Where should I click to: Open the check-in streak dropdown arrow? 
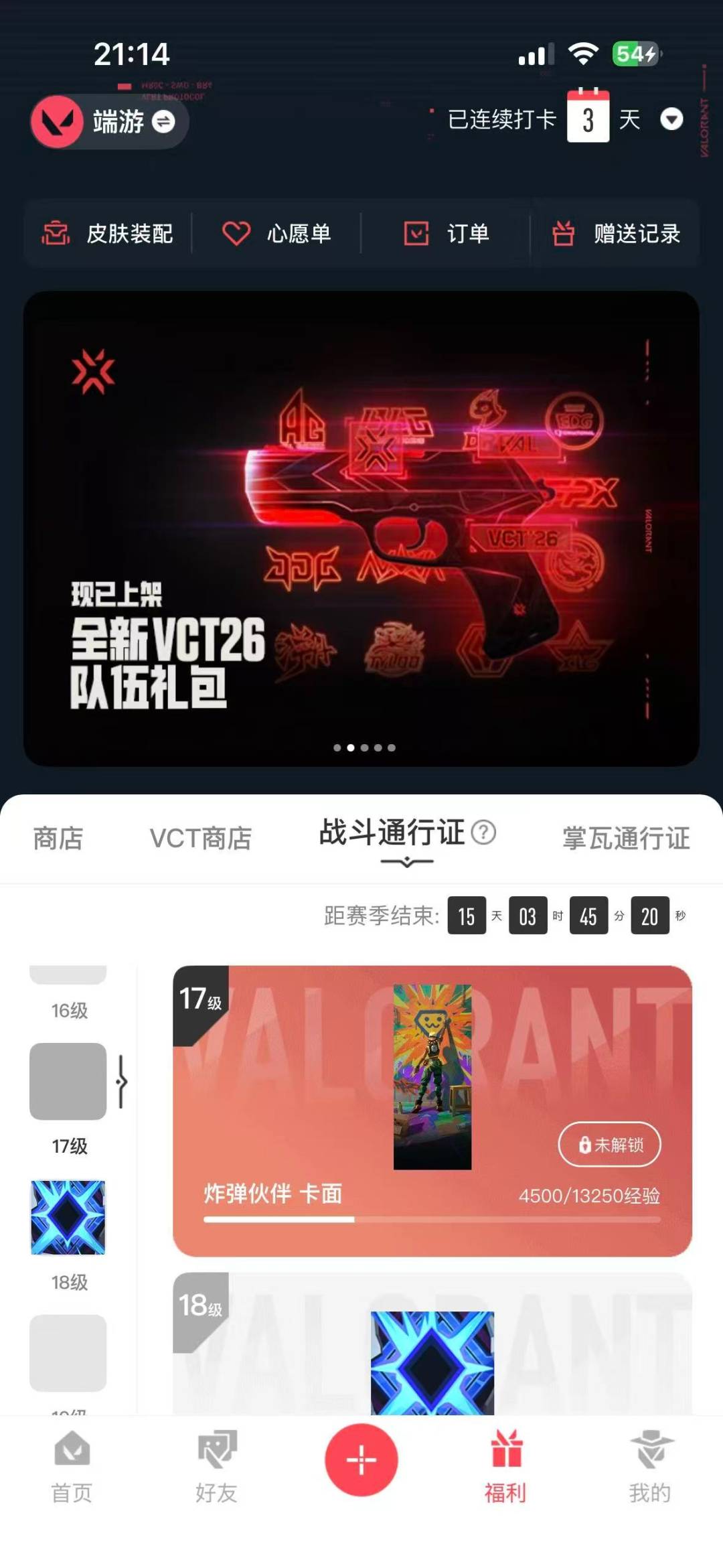(x=671, y=121)
